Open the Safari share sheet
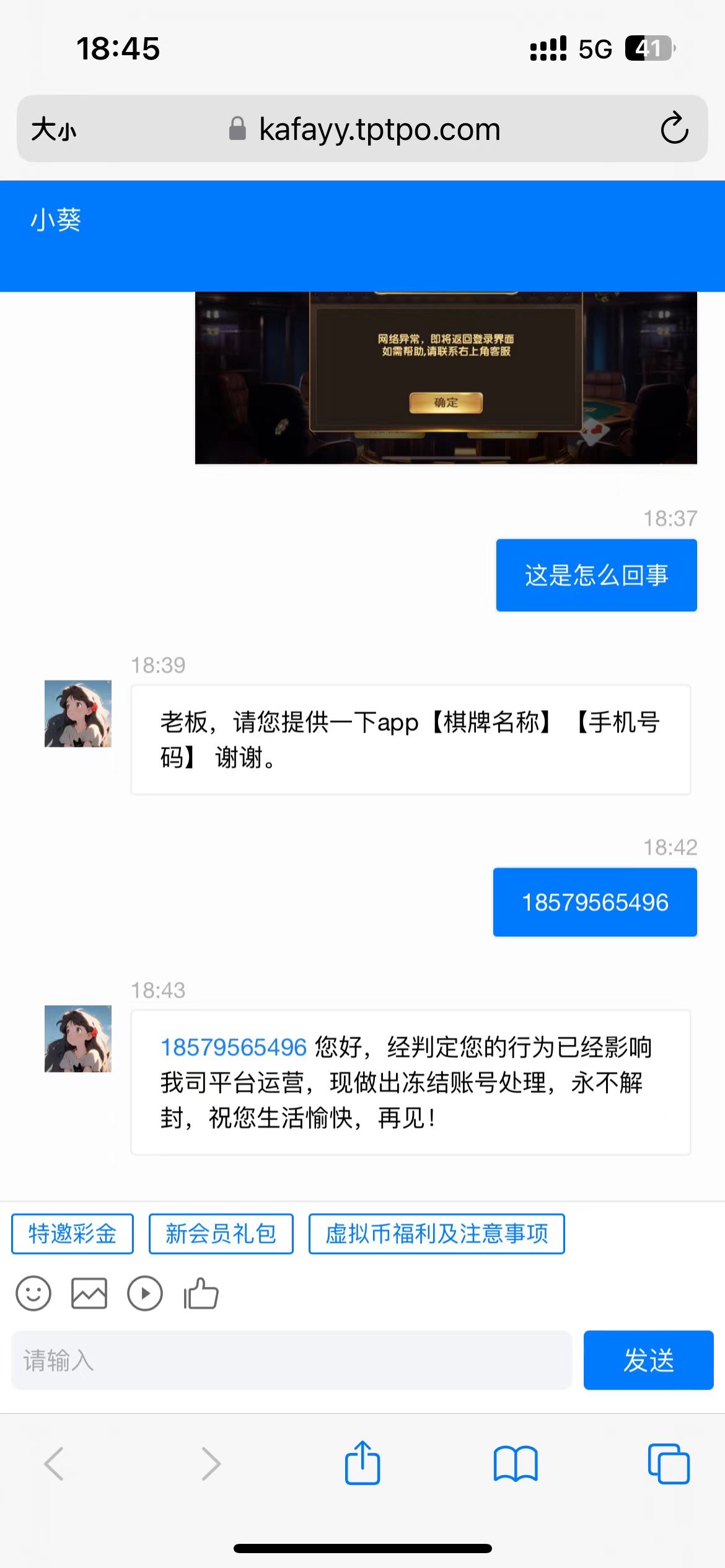Image resolution: width=725 pixels, height=1568 pixels. click(362, 1464)
